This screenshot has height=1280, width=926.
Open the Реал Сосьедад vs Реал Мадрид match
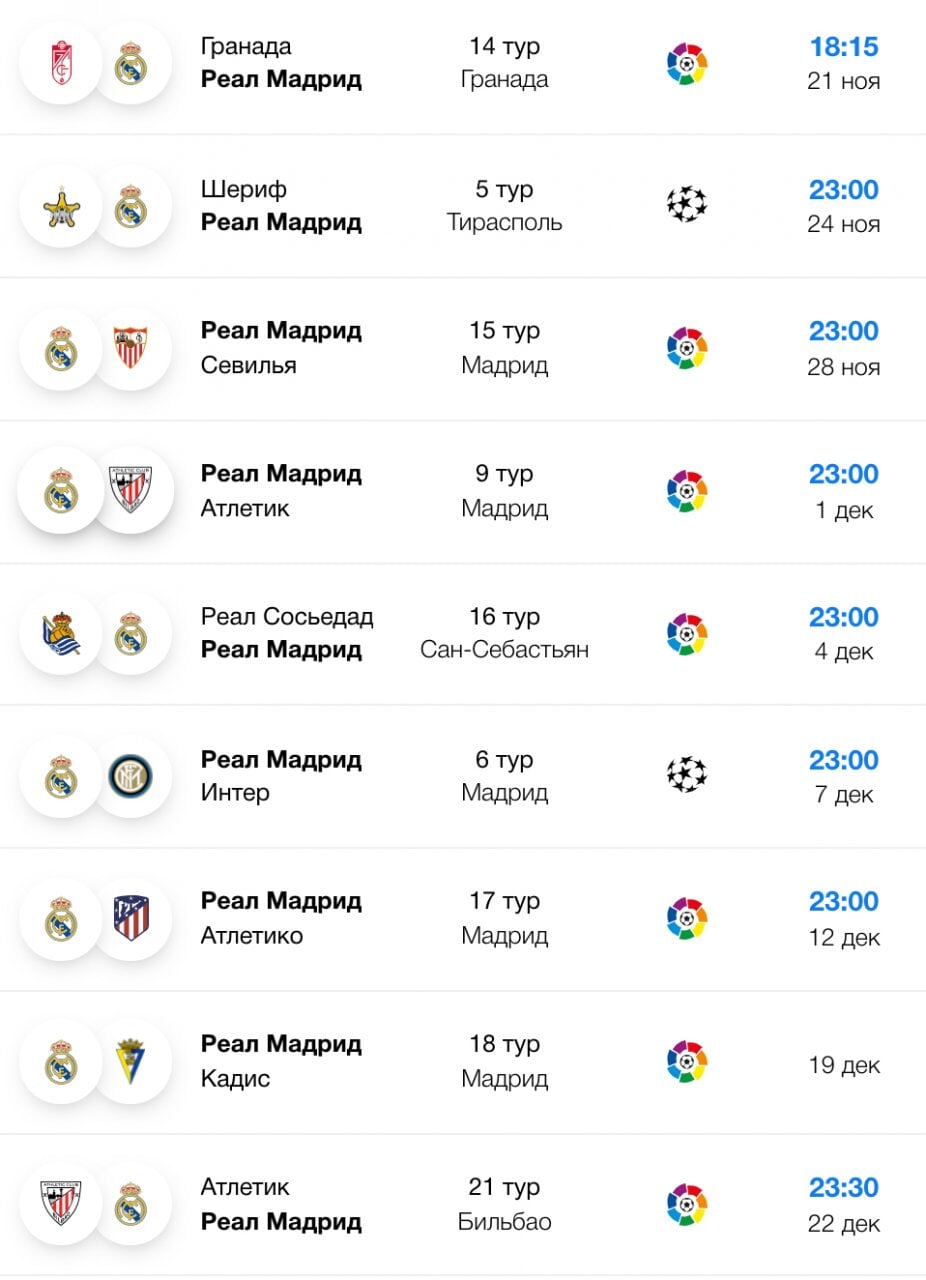[462, 634]
